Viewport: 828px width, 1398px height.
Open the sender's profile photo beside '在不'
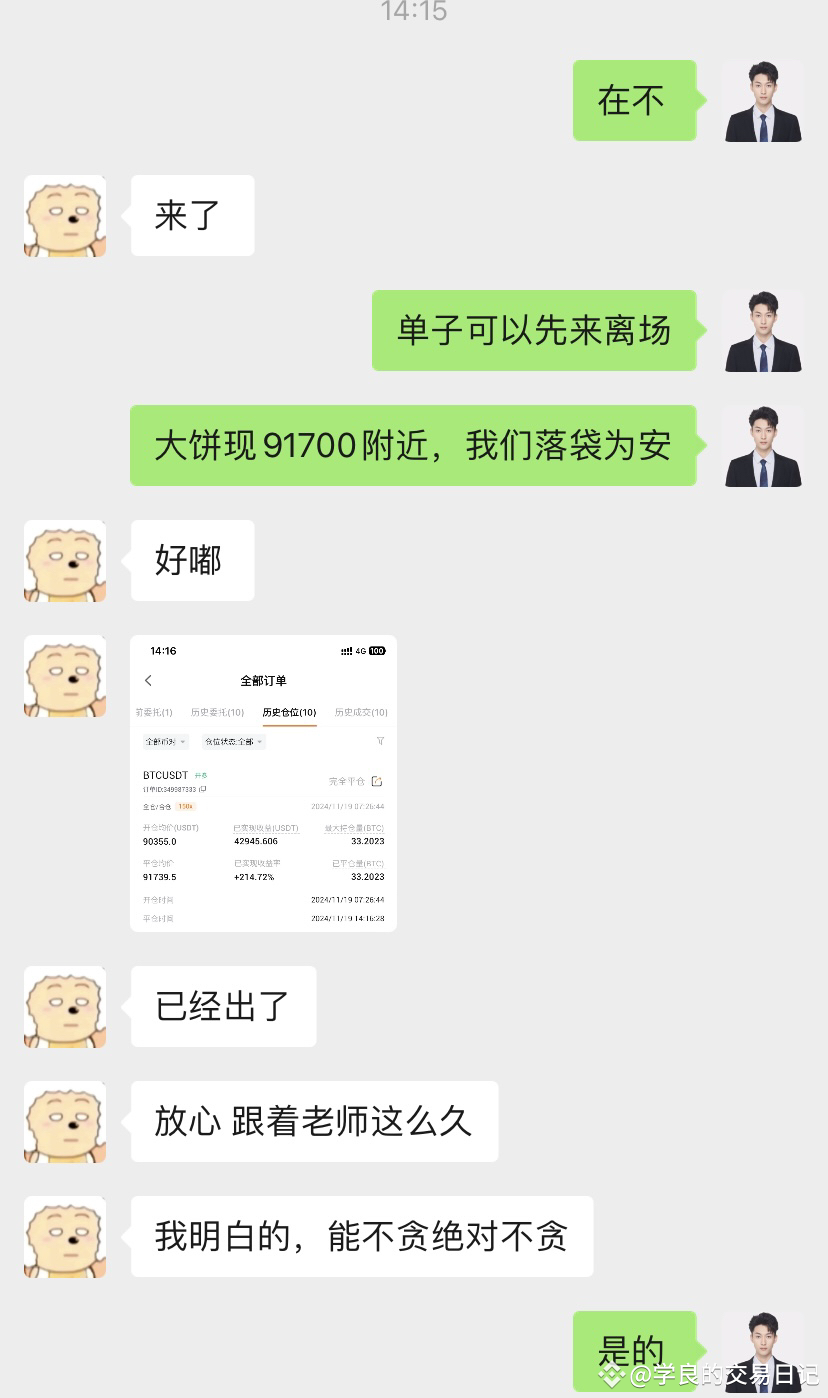point(762,101)
